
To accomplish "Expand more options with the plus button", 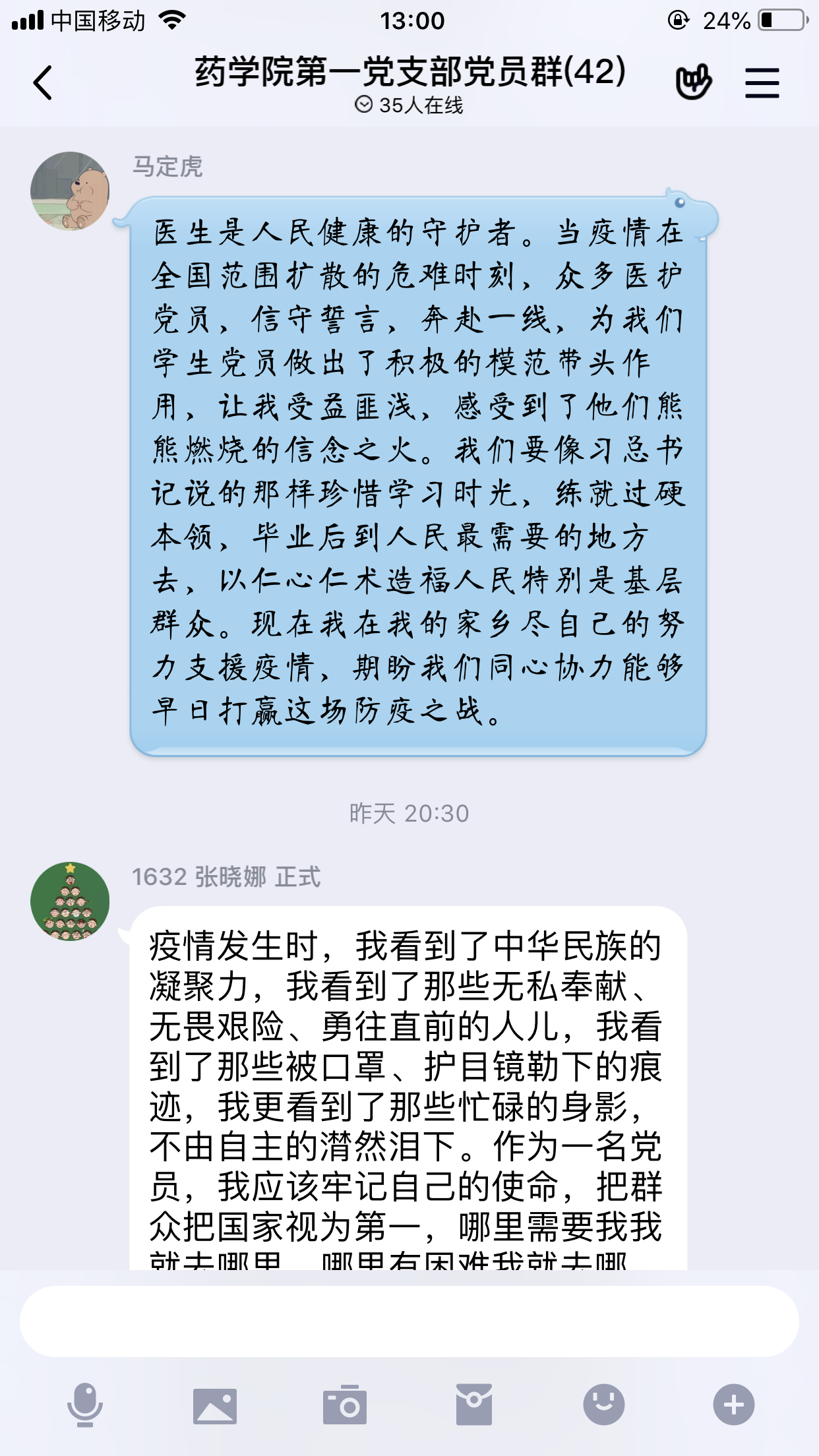I will click(x=733, y=1405).
